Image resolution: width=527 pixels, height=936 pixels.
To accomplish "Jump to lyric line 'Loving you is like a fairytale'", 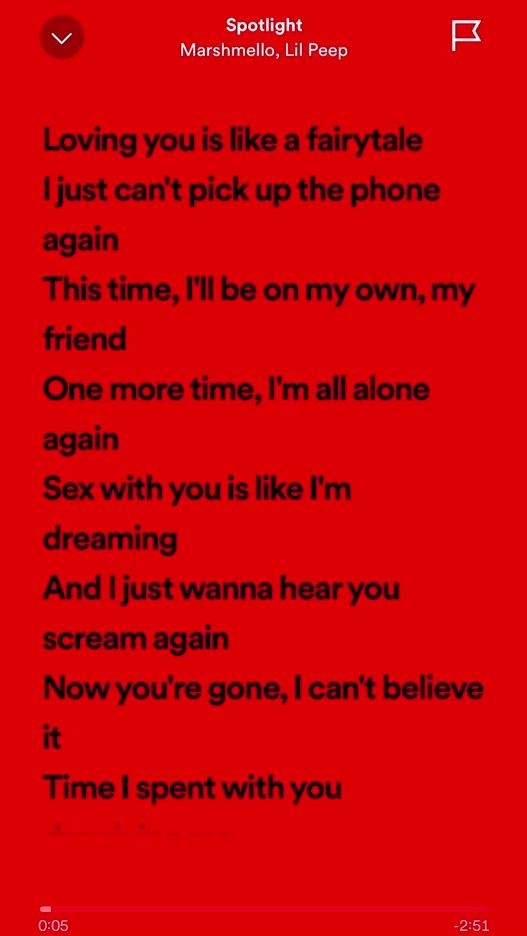I will [233, 141].
